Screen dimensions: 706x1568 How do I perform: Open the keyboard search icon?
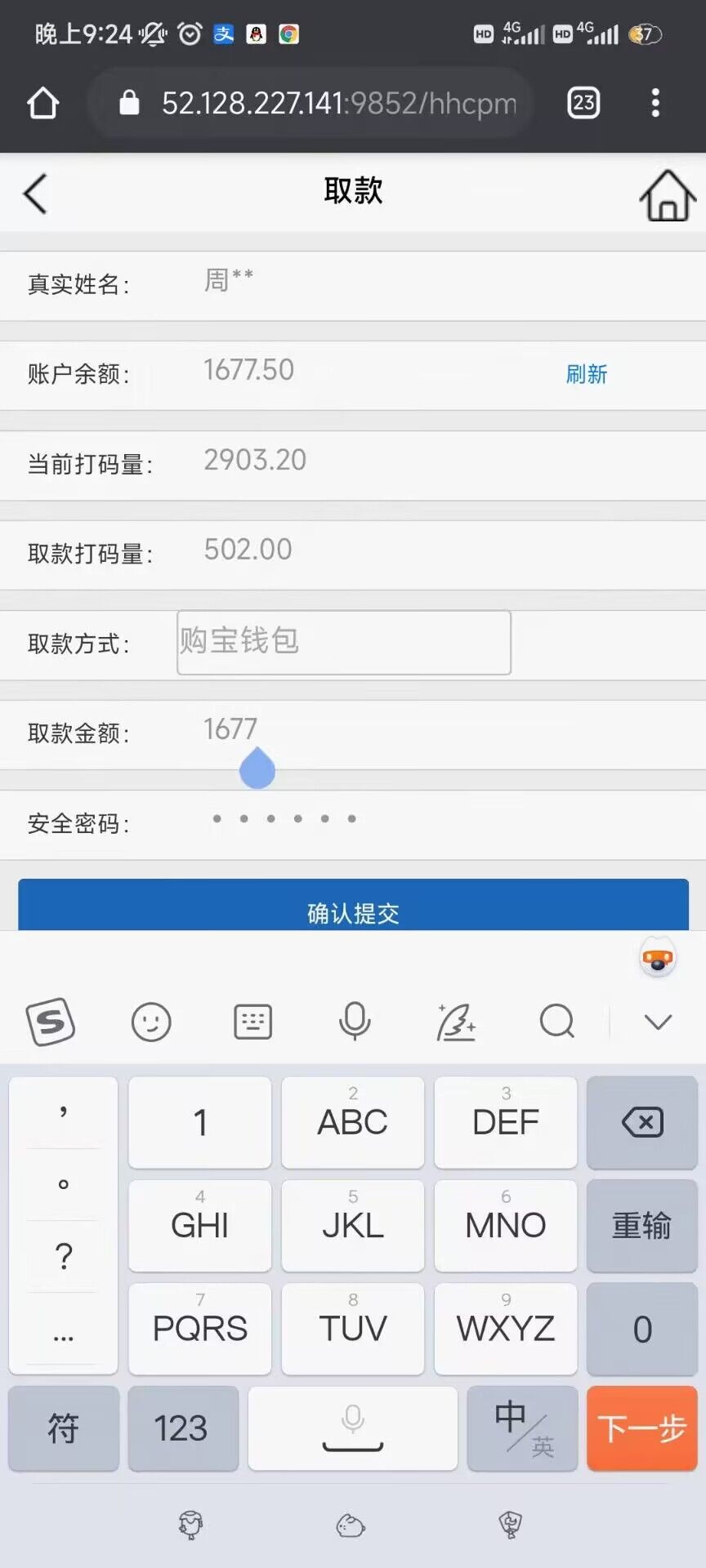tap(557, 1022)
